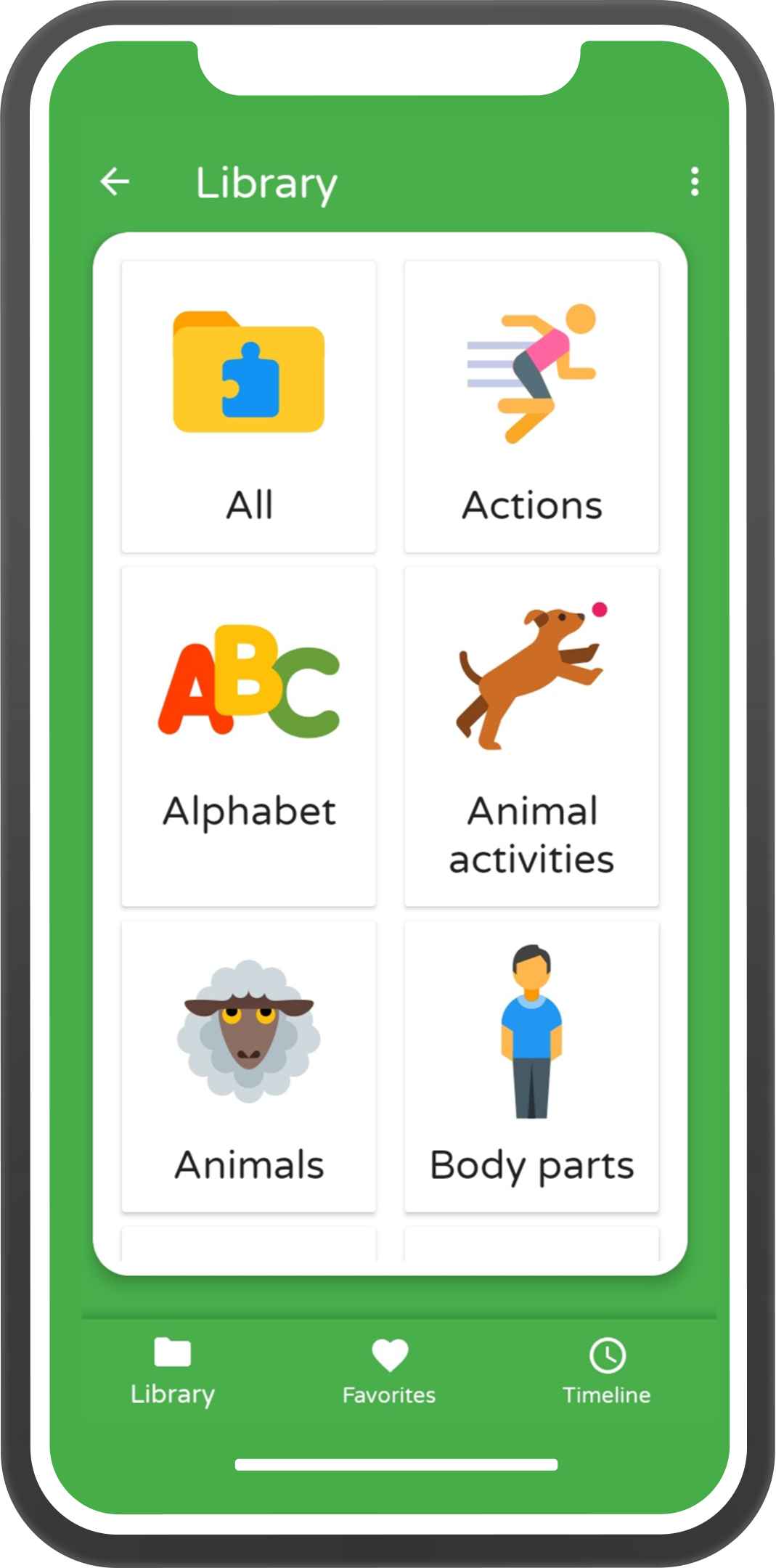This screenshot has width=776, height=1568.
Task: Select the partially visible card below Animals
Action: 248,1238
